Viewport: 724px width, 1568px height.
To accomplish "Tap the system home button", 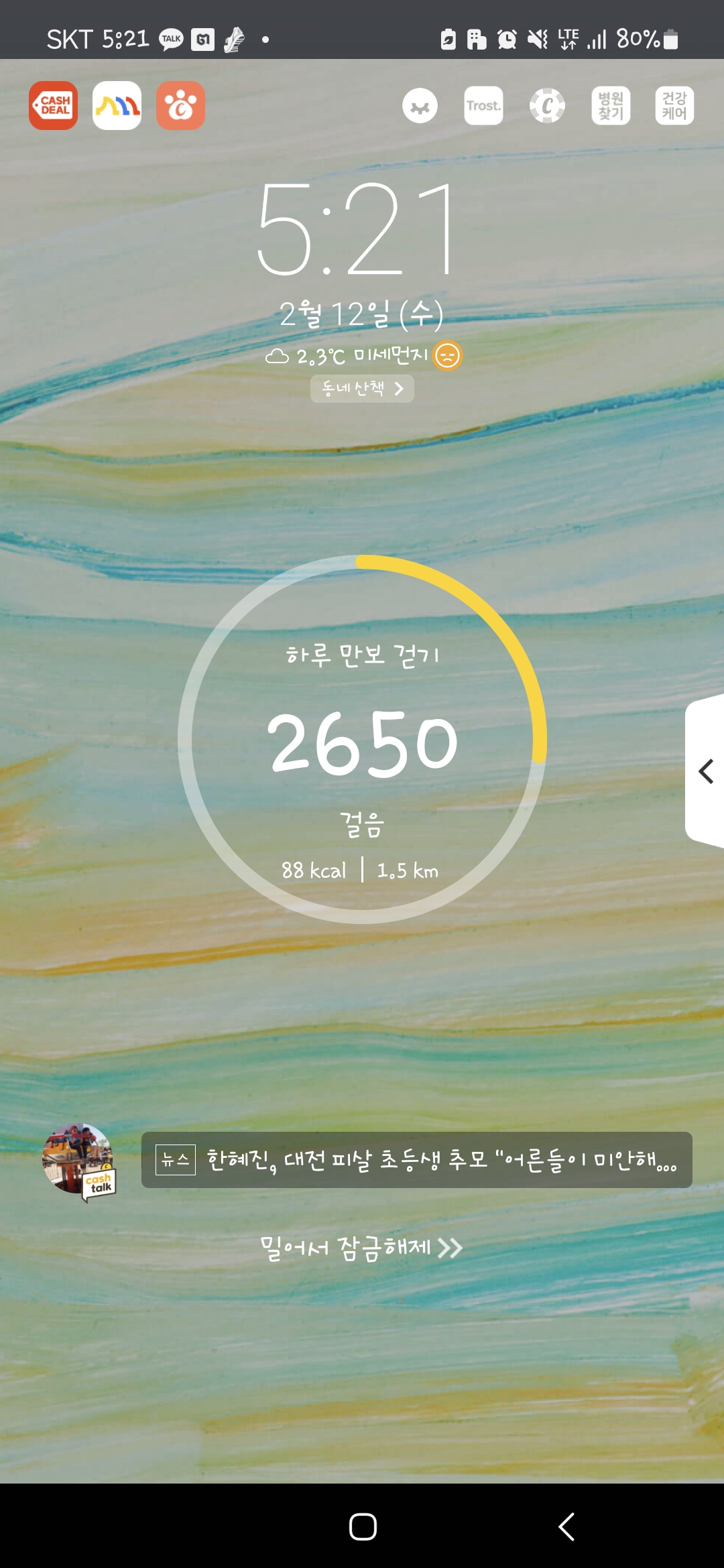I will point(363,1527).
